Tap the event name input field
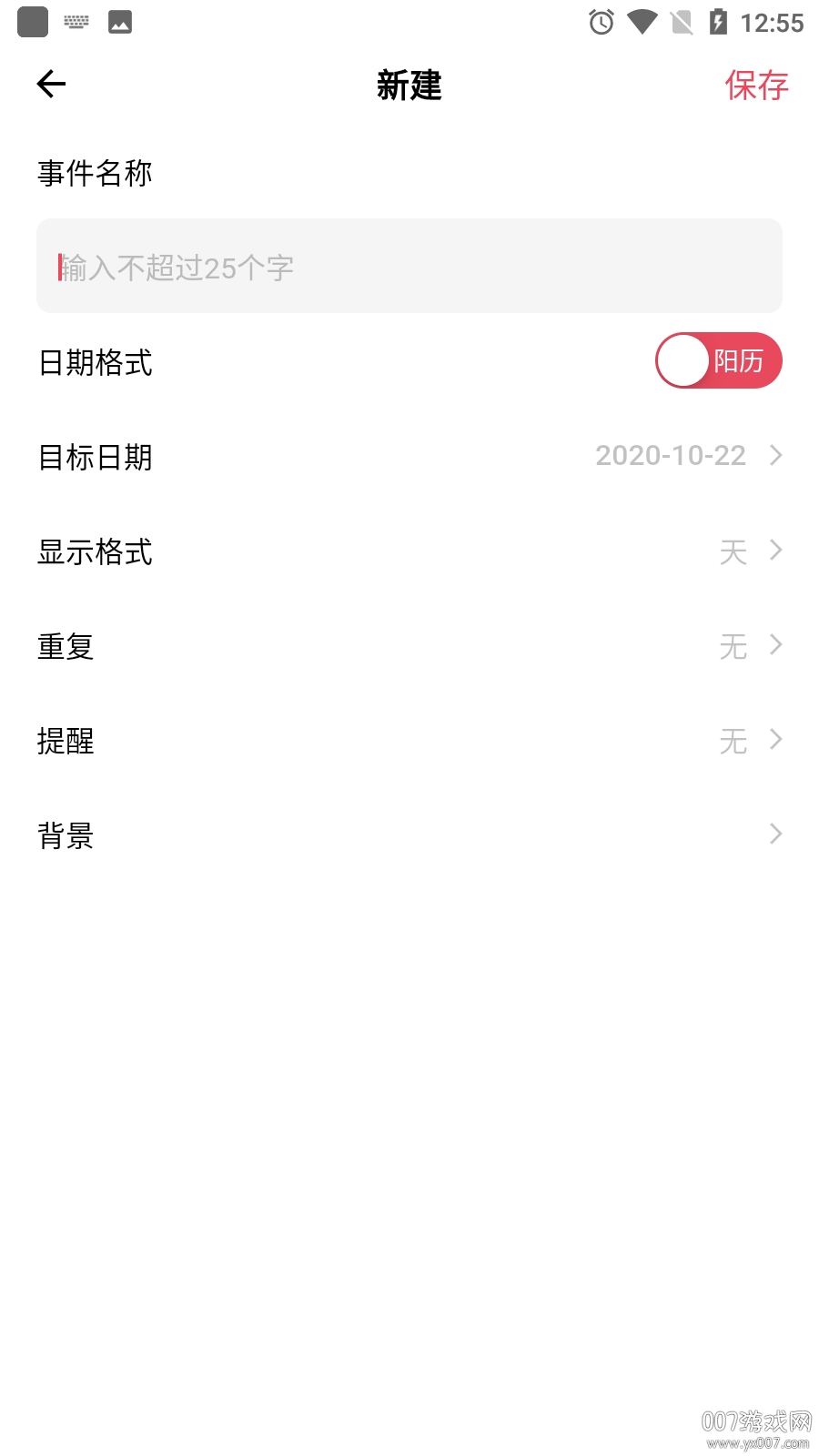Screen dimensions: 819x1456 pyautogui.click(x=409, y=266)
